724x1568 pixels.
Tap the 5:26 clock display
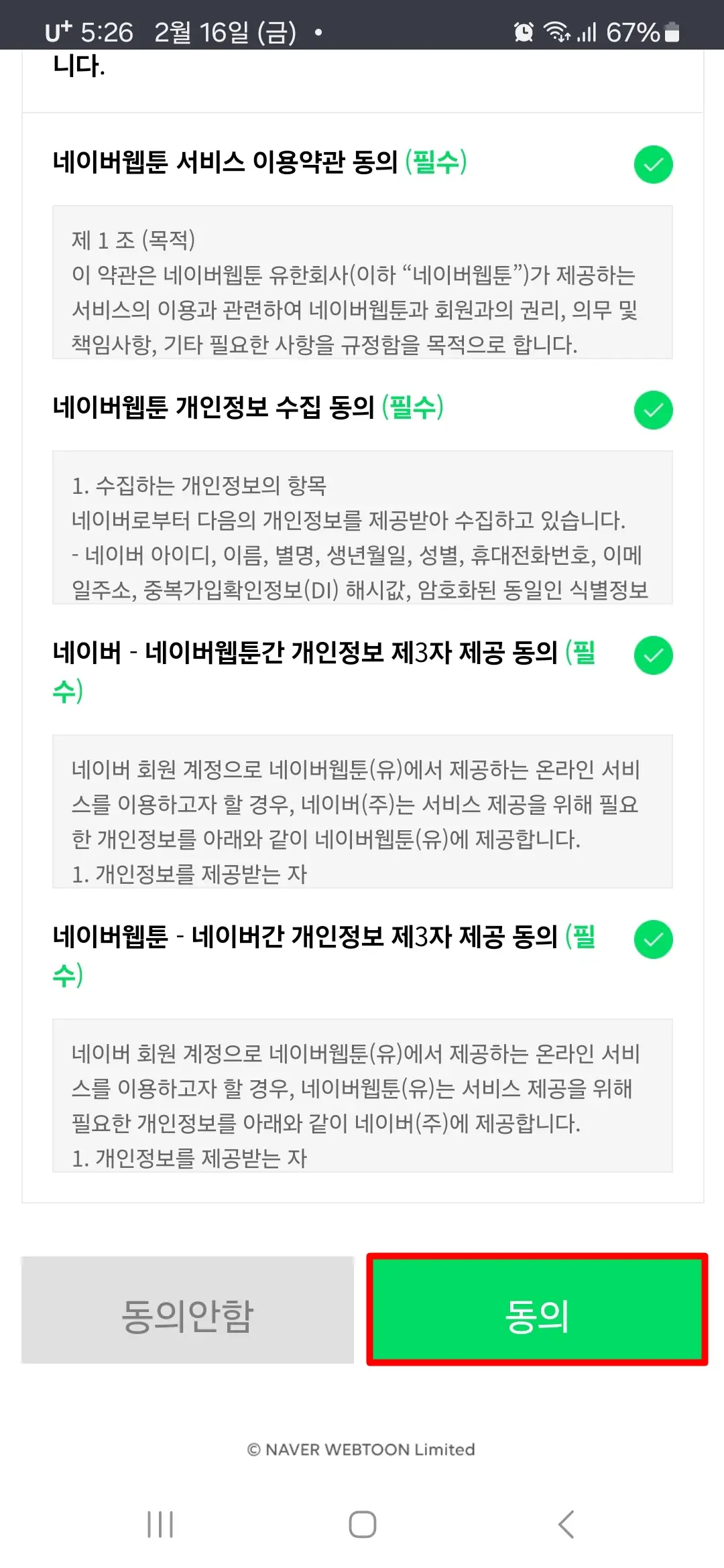pos(107,31)
